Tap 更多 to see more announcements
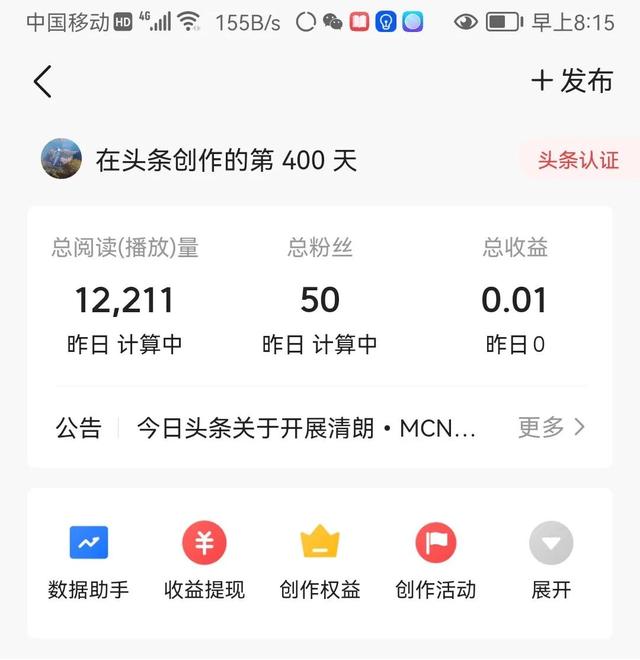The height and width of the screenshot is (660, 640). [551, 428]
